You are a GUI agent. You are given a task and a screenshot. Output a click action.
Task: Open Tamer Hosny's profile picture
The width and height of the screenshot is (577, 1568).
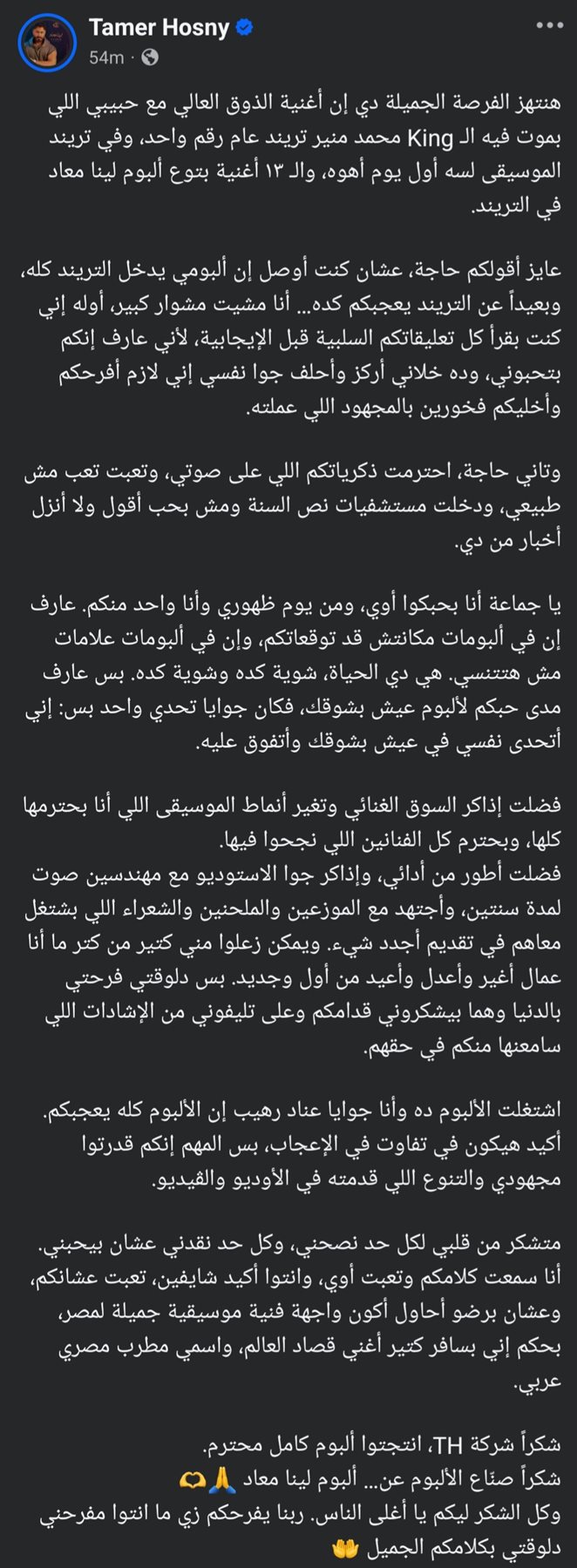pos(44,41)
